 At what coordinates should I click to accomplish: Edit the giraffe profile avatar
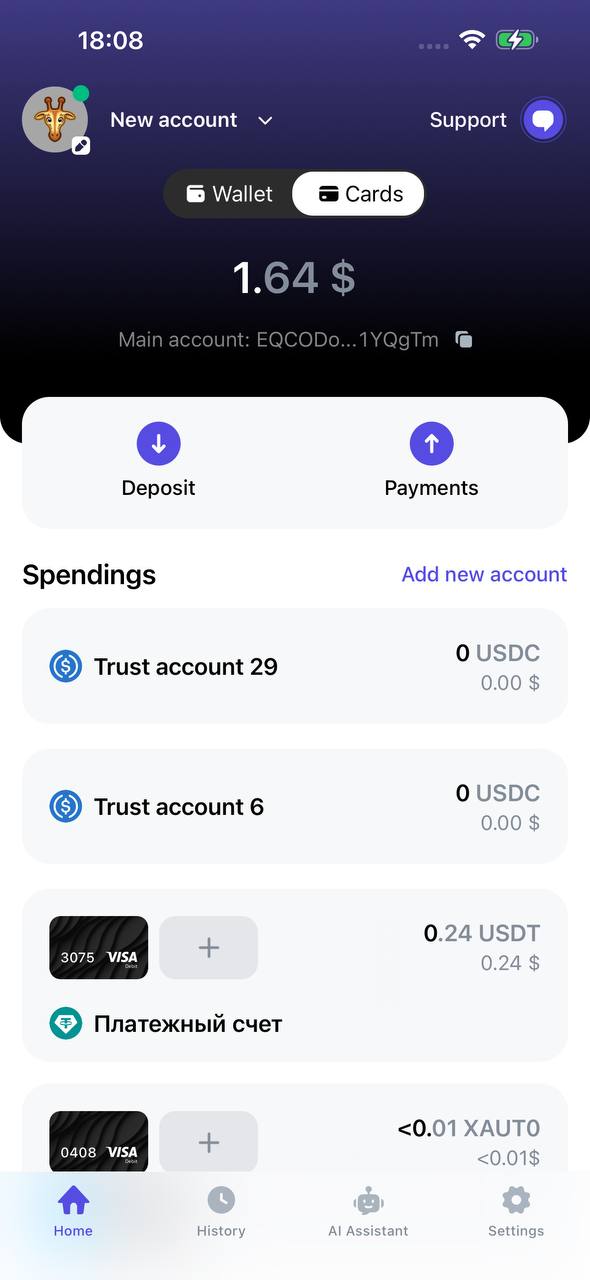[x=81, y=146]
